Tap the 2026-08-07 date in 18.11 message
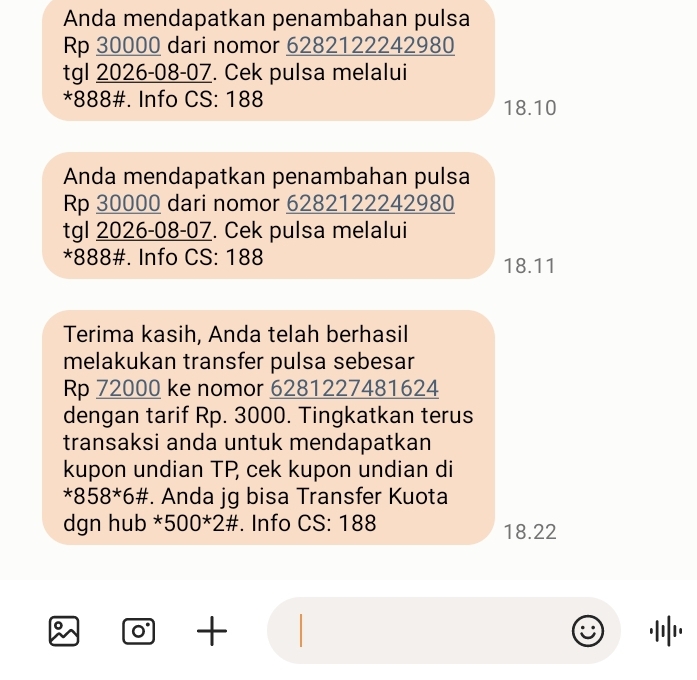 [154, 231]
